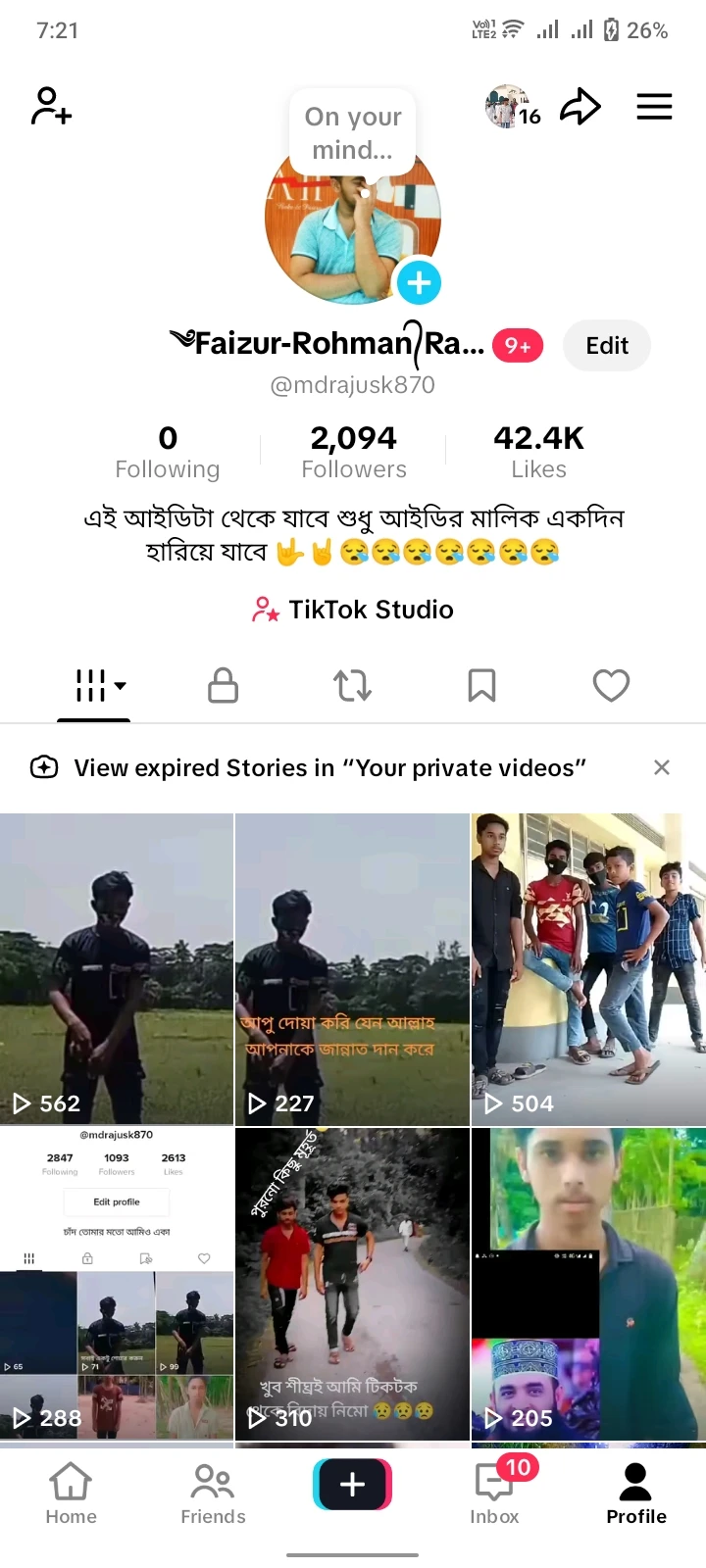Image resolution: width=706 pixels, height=1568 pixels.
Task: Switch to the saved bookmarks tab
Action: click(481, 686)
